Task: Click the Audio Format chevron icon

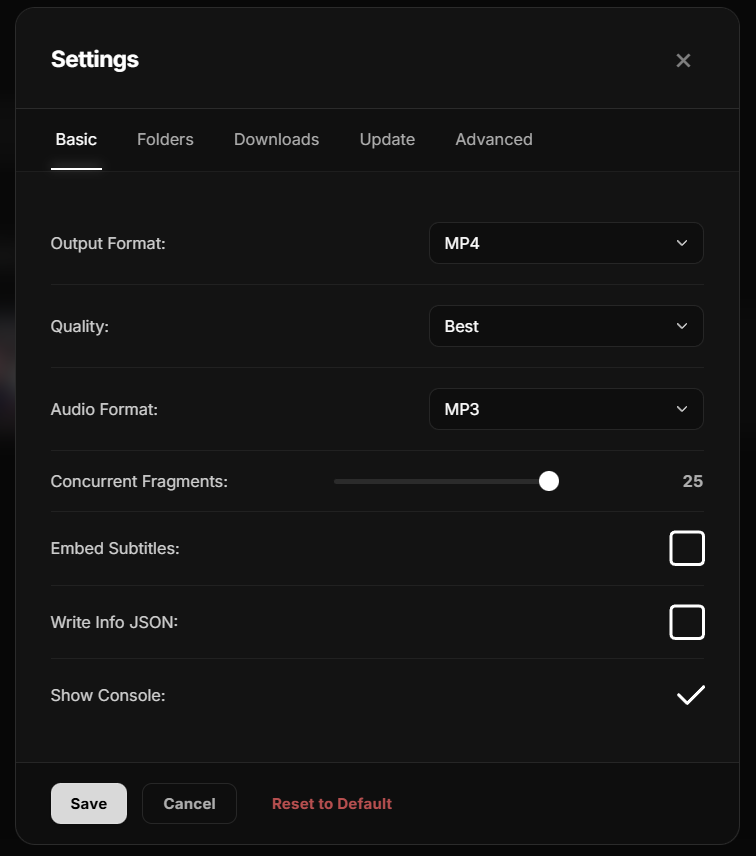Action: click(681, 409)
